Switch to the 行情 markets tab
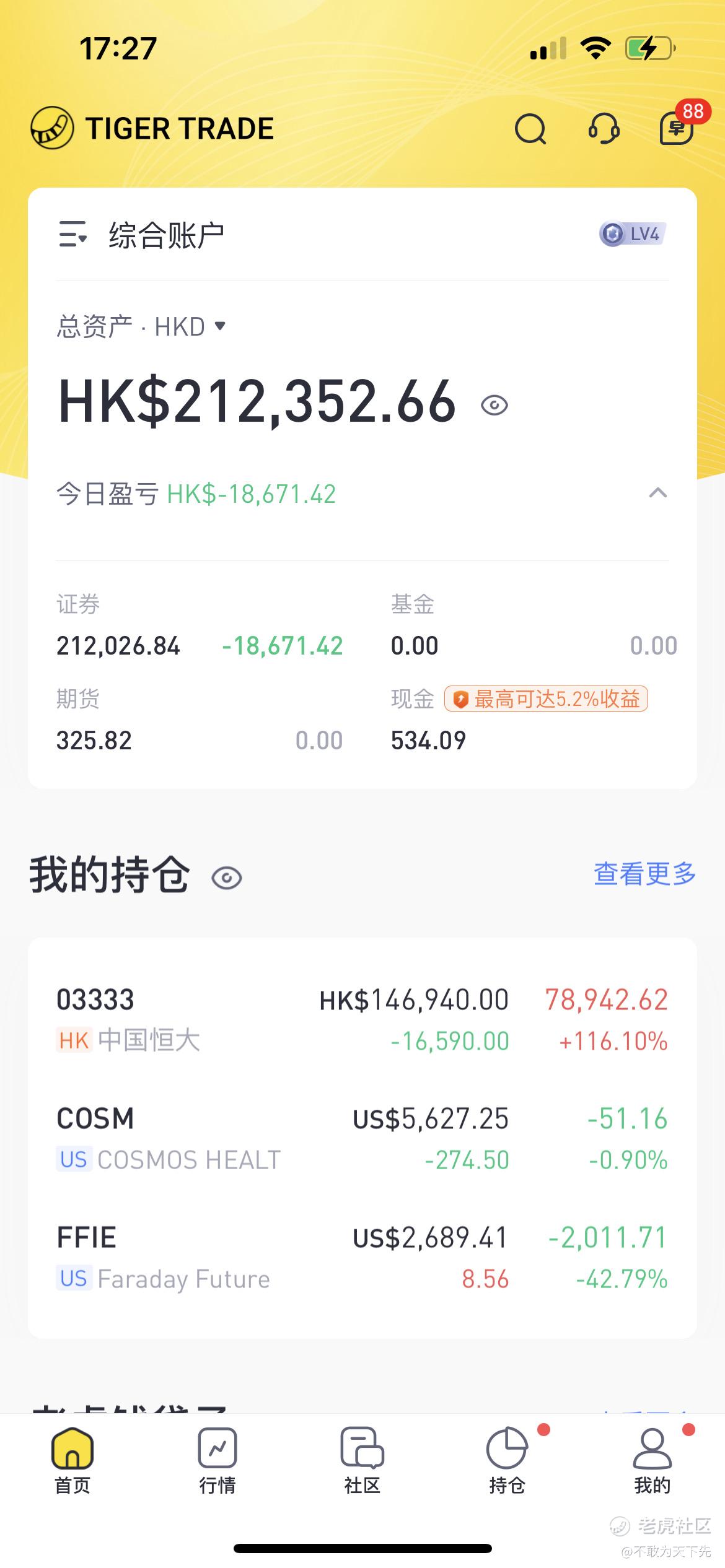This screenshot has height=1568, width=725. pyautogui.click(x=217, y=1460)
